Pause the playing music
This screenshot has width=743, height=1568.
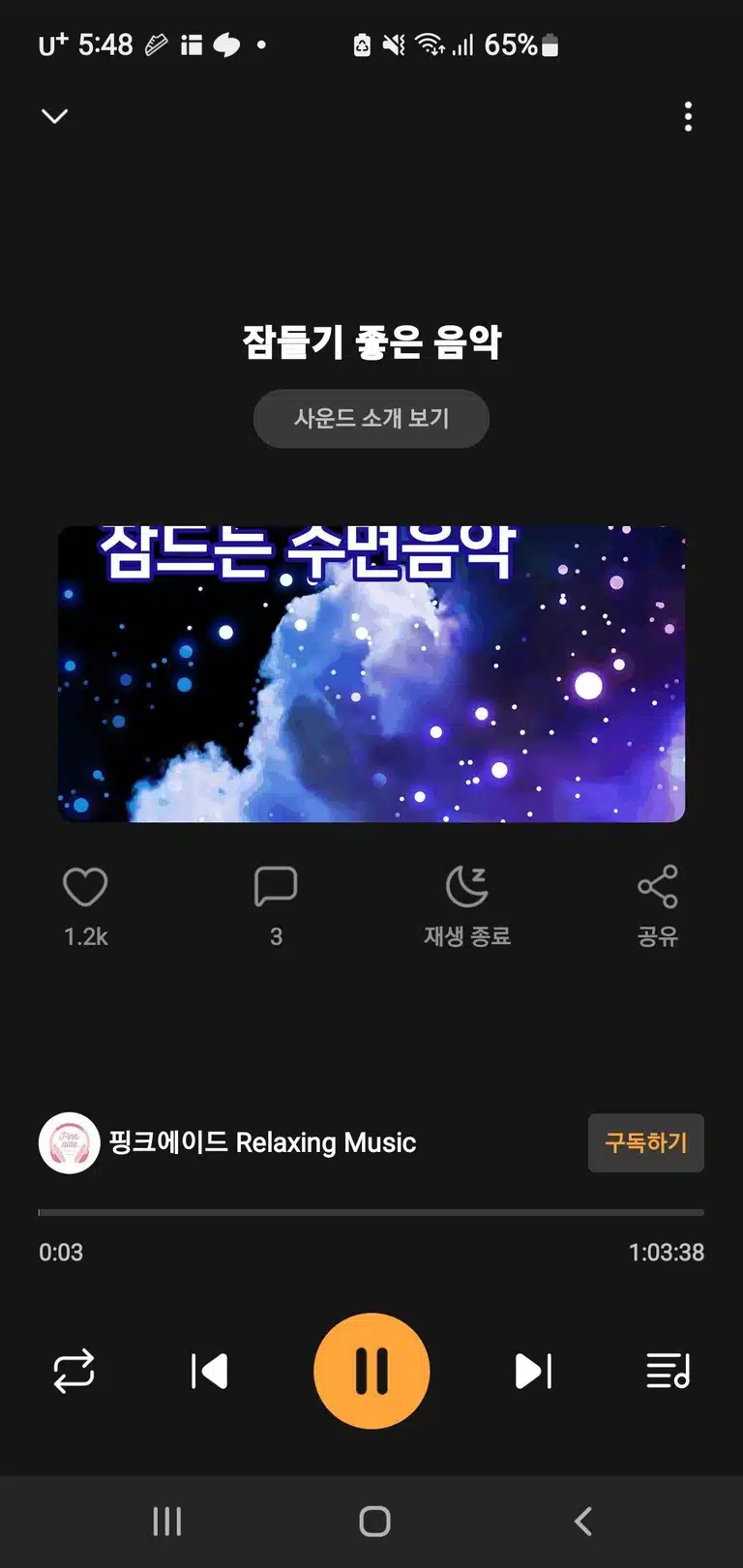(371, 1371)
